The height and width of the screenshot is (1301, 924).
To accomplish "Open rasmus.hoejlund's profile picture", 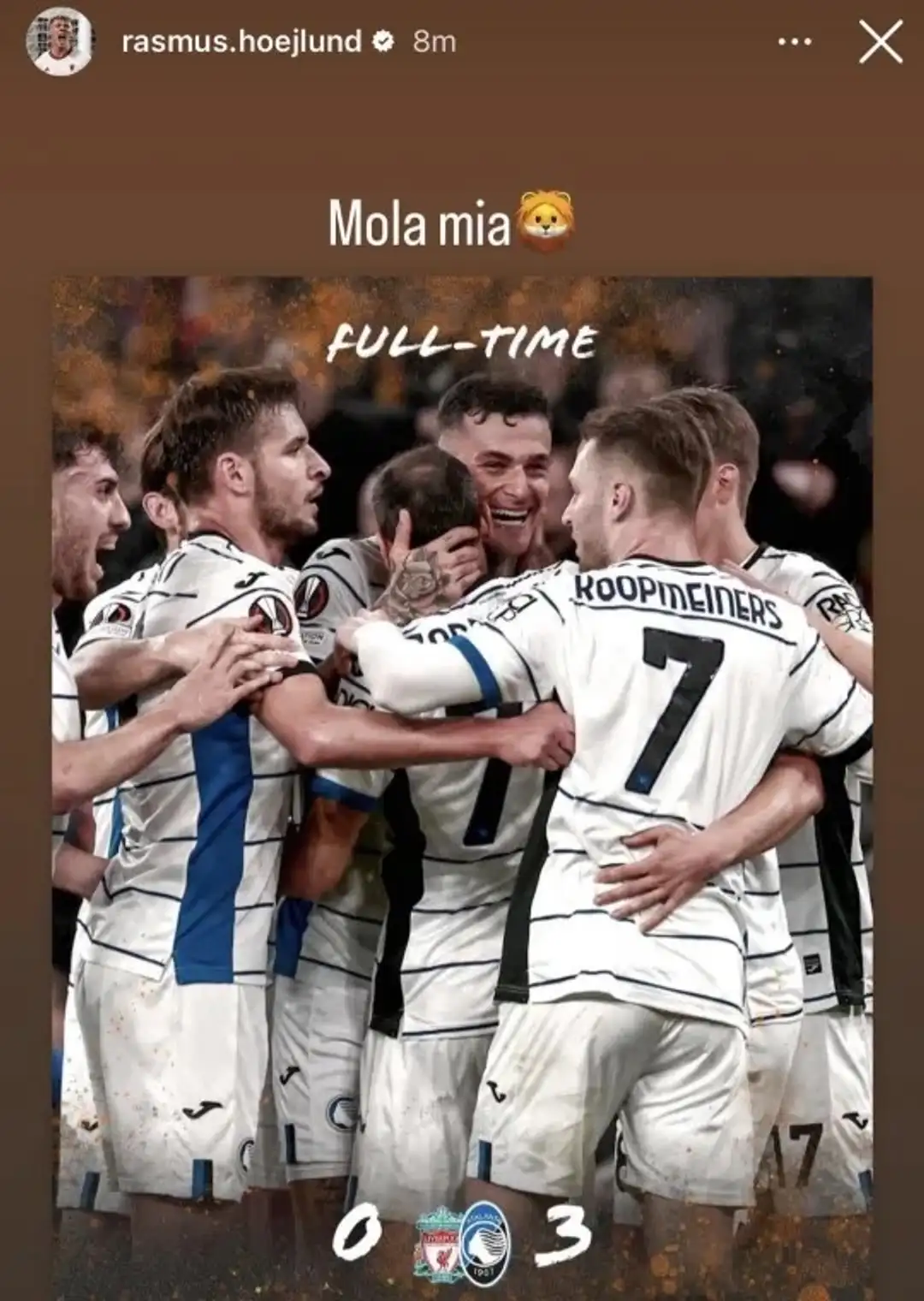I will [x=58, y=43].
